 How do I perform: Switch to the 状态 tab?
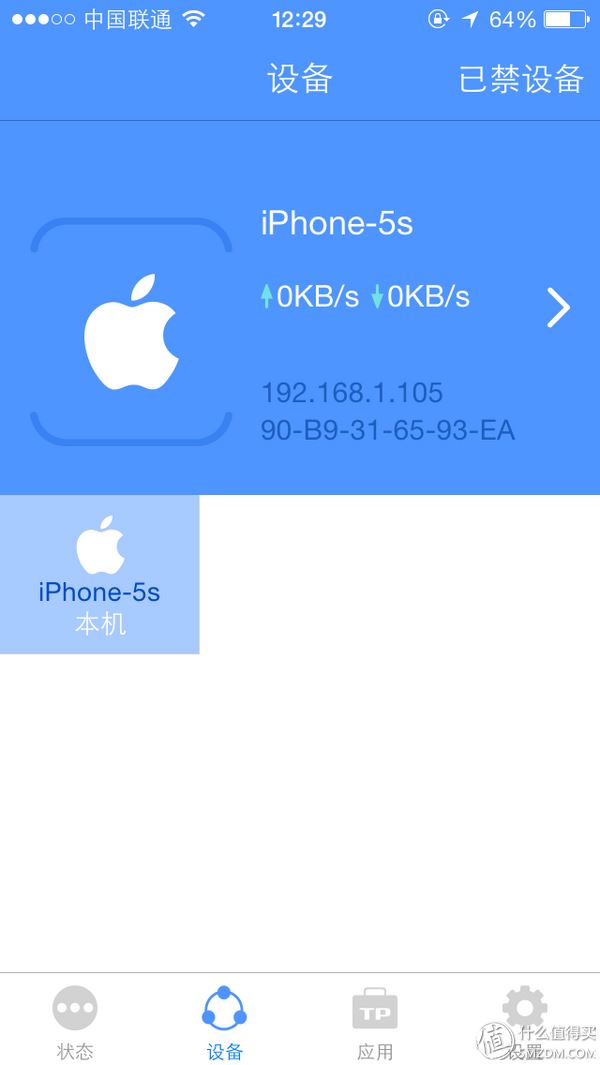click(75, 1022)
